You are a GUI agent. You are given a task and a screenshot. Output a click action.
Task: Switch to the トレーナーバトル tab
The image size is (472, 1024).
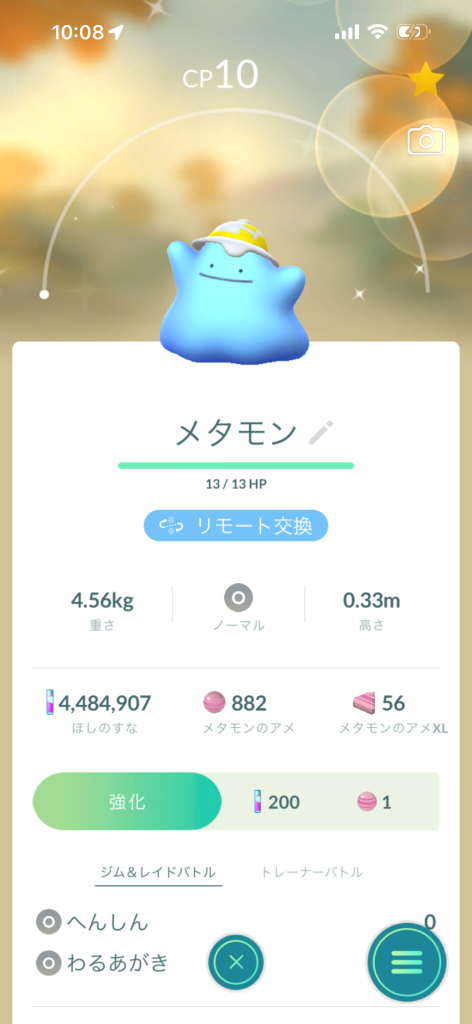[x=312, y=872]
